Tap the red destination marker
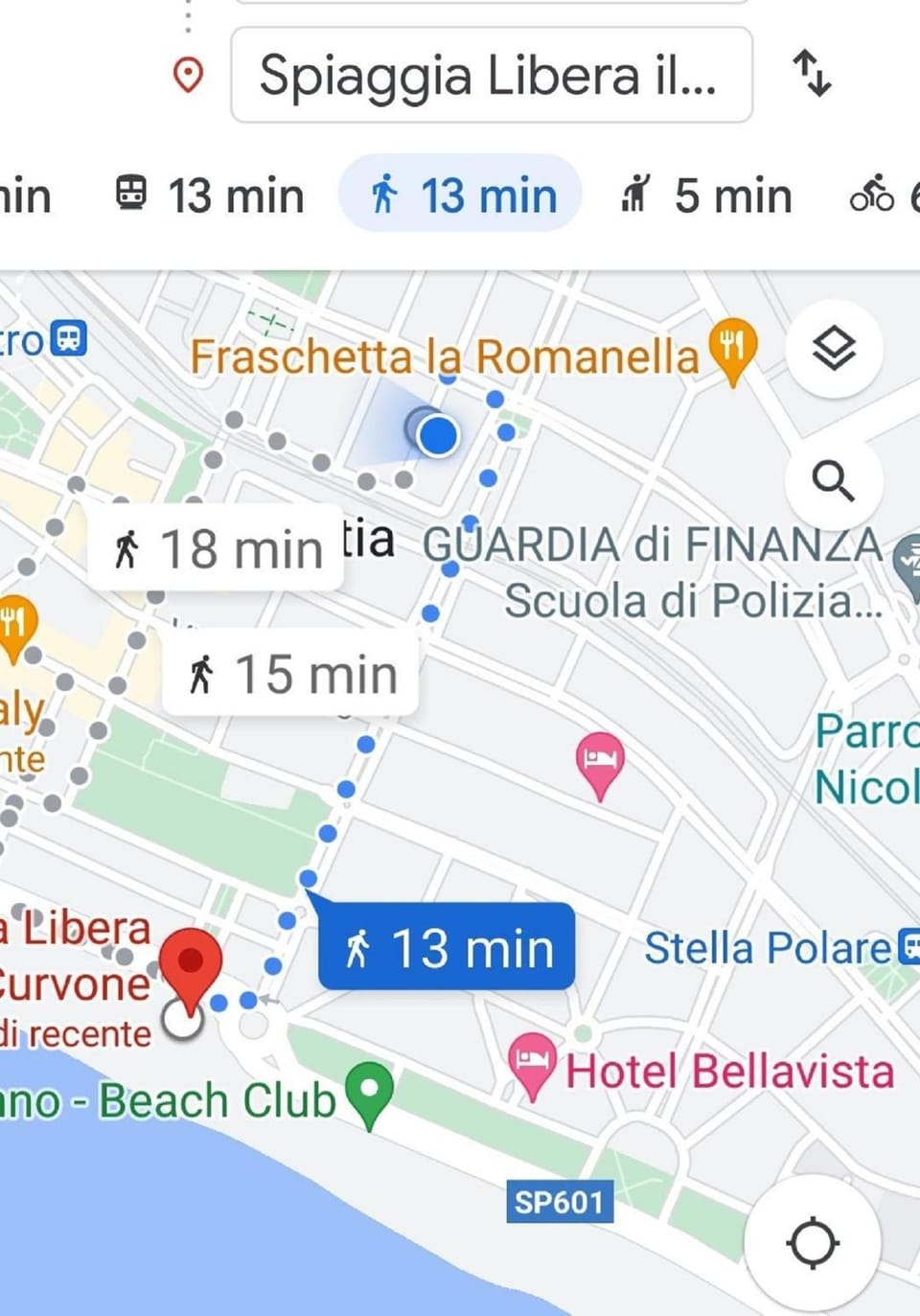920x1316 pixels. 191,962
